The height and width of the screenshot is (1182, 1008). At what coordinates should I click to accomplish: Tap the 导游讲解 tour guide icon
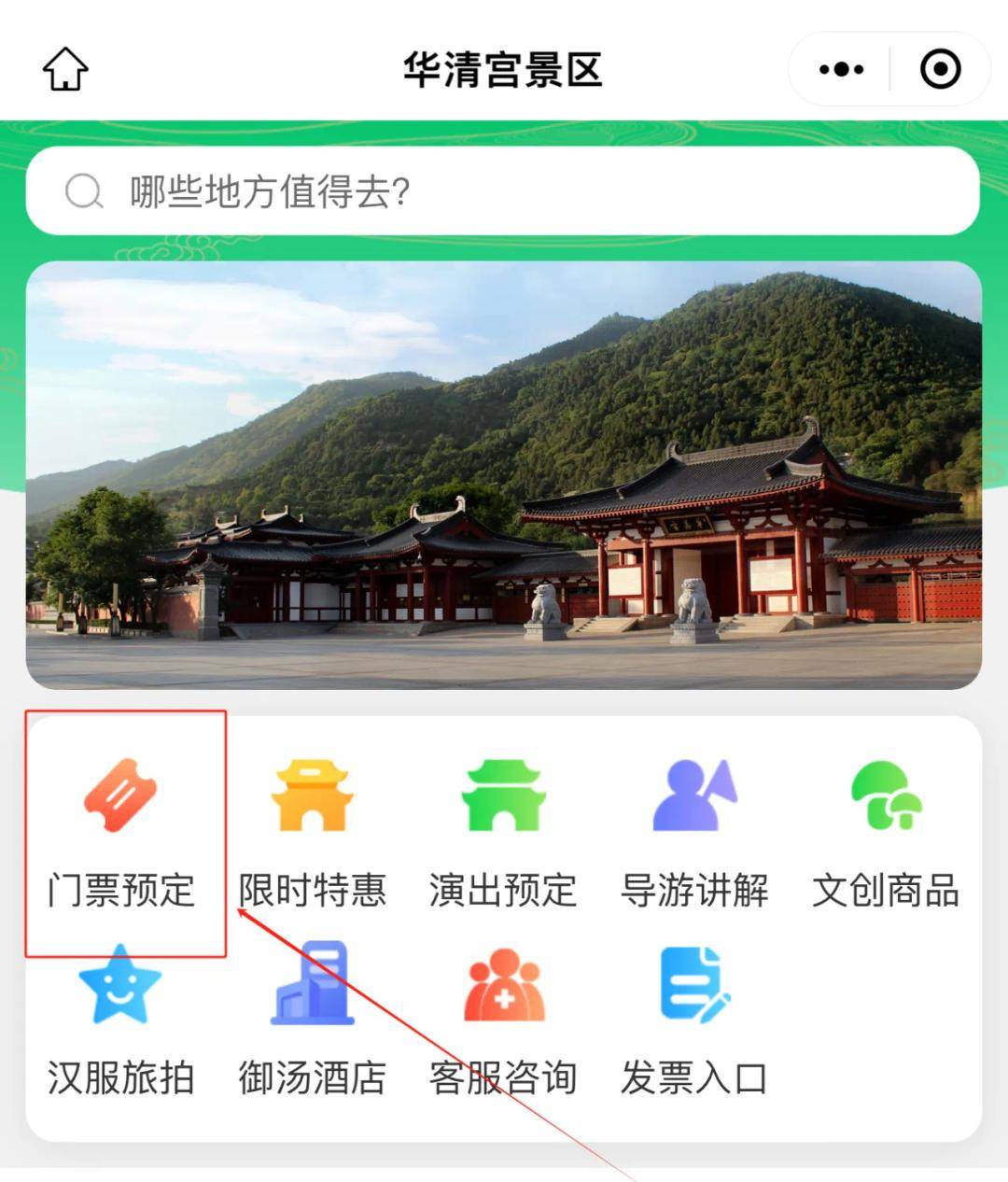click(x=694, y=792)
